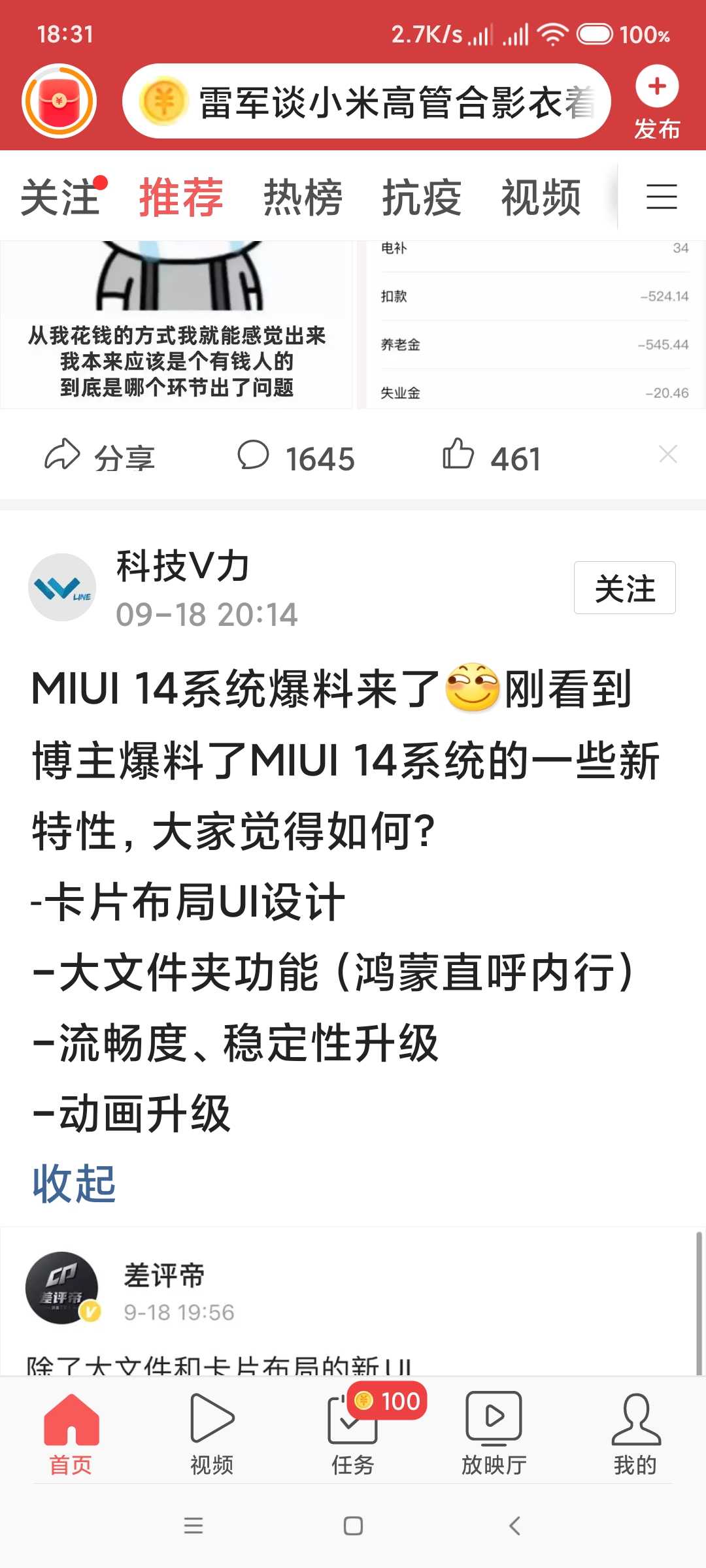Dismiss the post with the X icon
The image size is (706, 1568).
click(667, 454)
